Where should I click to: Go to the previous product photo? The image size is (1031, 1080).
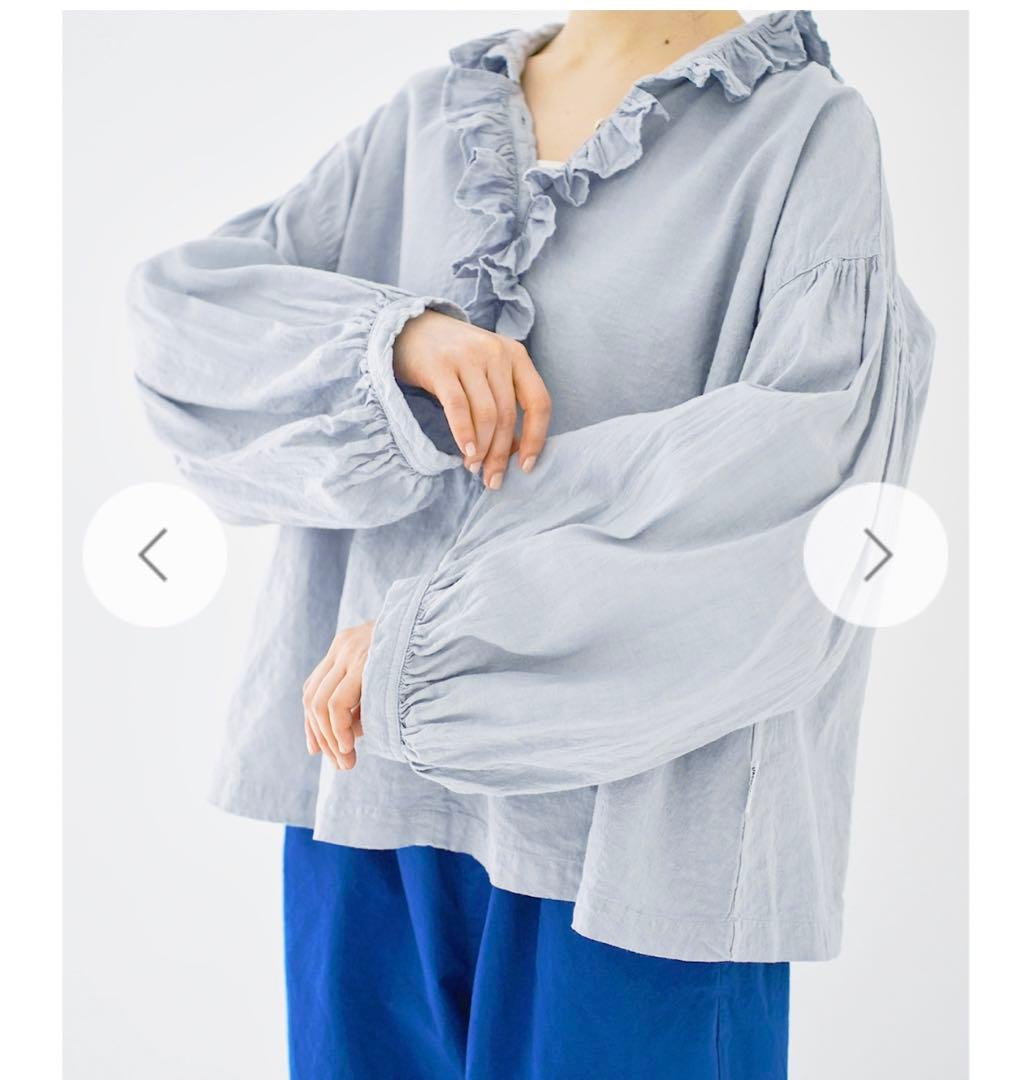(x=154, y=555)
